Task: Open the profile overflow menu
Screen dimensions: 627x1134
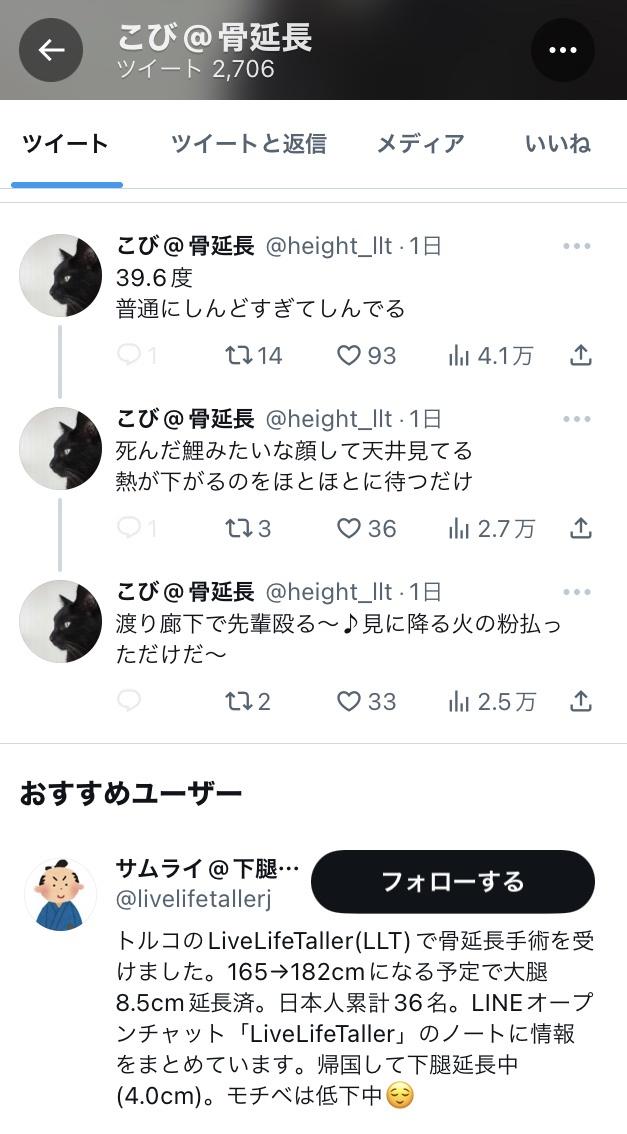Action: click(562, 50)
